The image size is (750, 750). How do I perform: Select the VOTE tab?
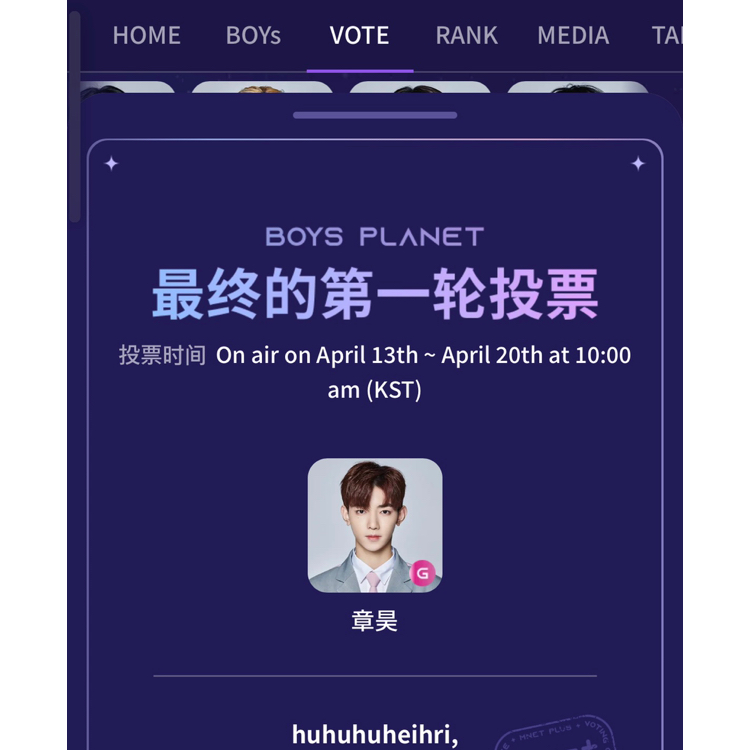(359, 35)
